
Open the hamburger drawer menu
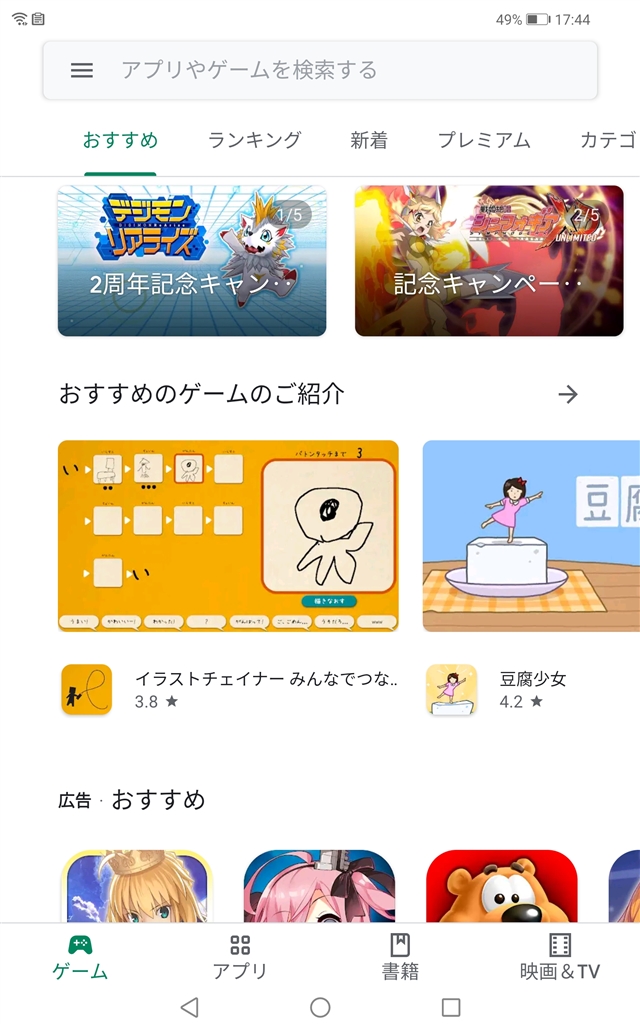pyautogui.click(x=82, y=70)
